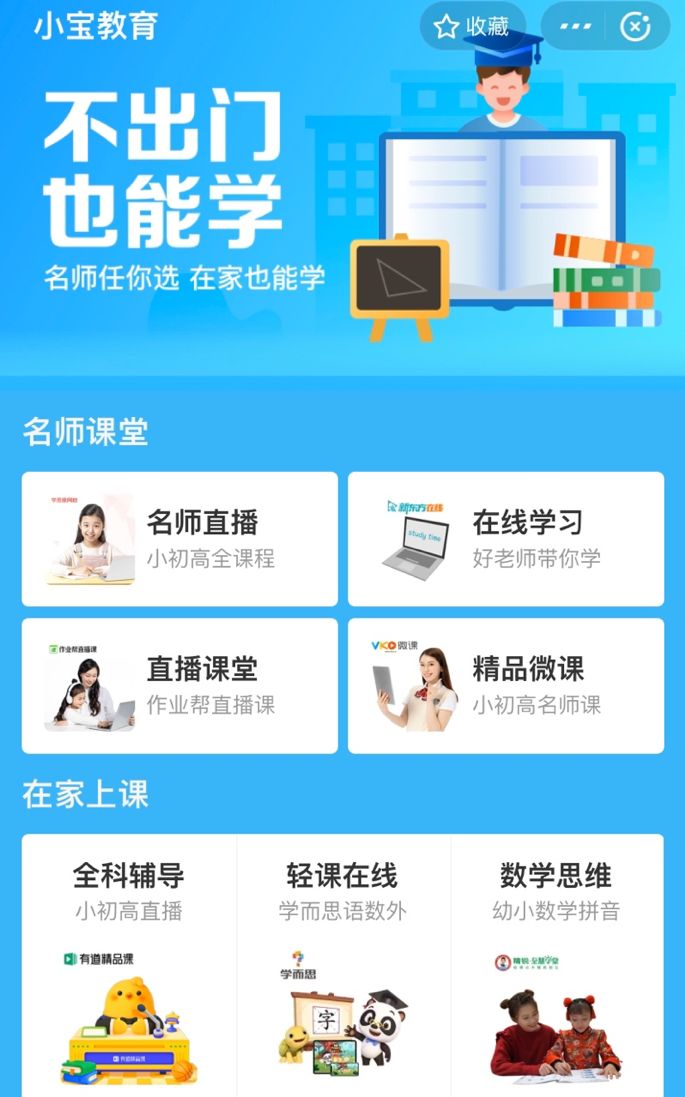Open the 精品微课 card

pos(505,685)
